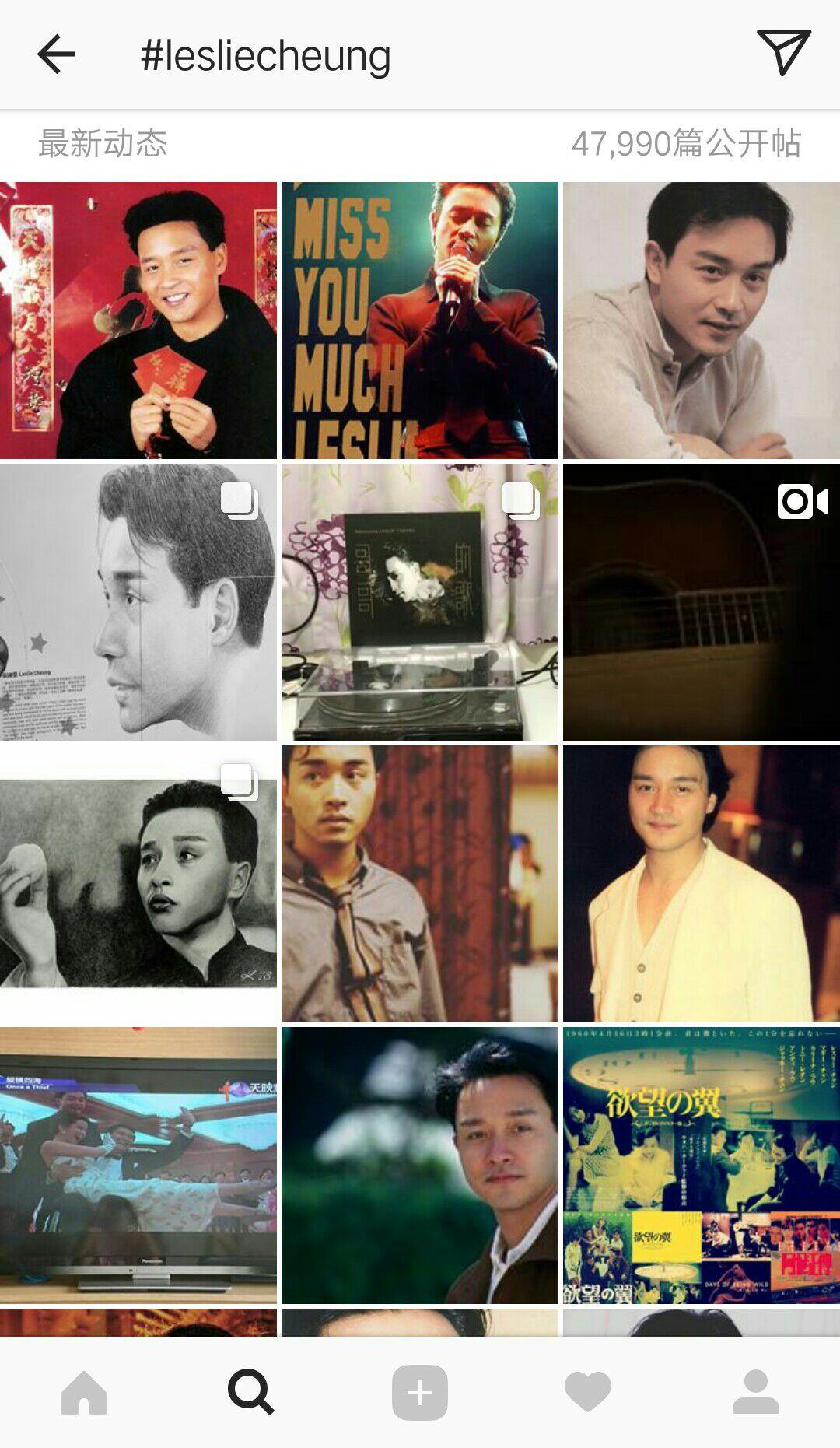Open the 'Miss You Much Leslie' post

tap(420, 321)
